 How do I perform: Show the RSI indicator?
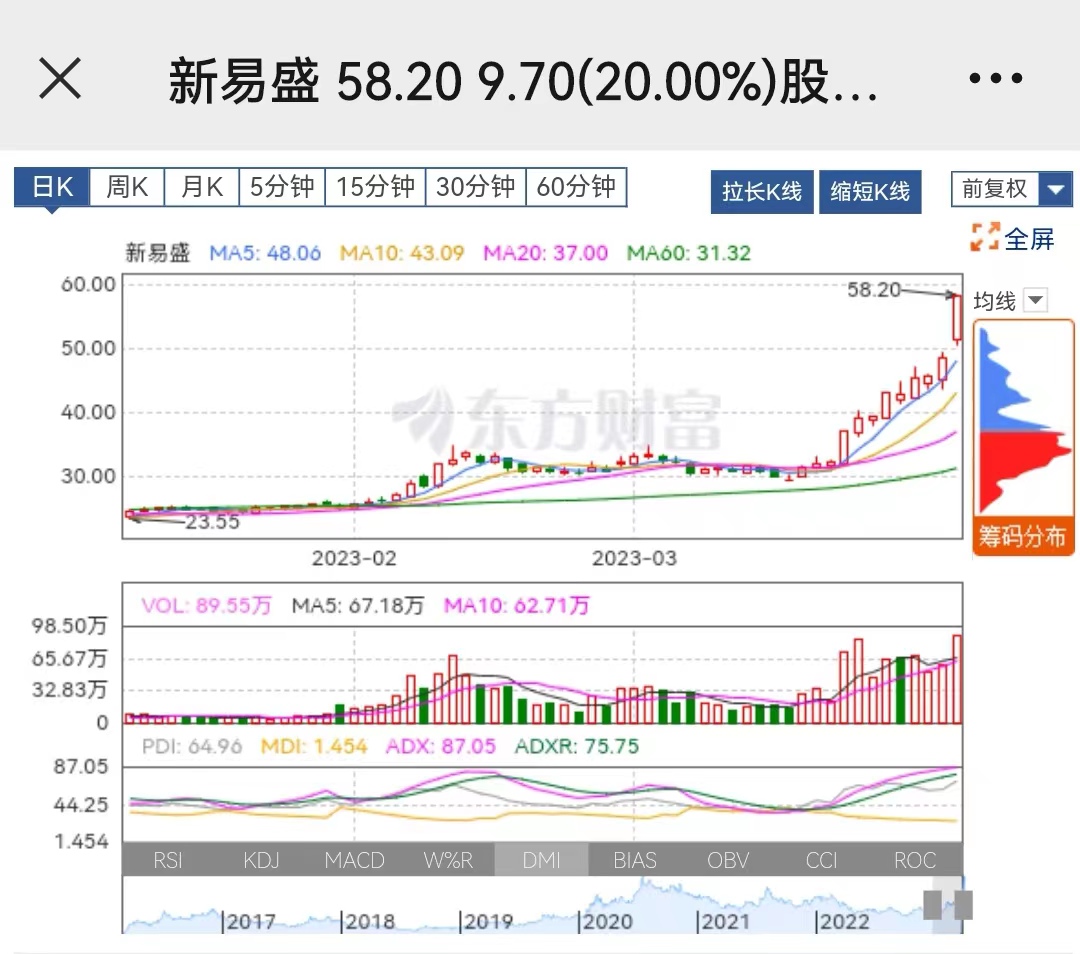(168, 860)
